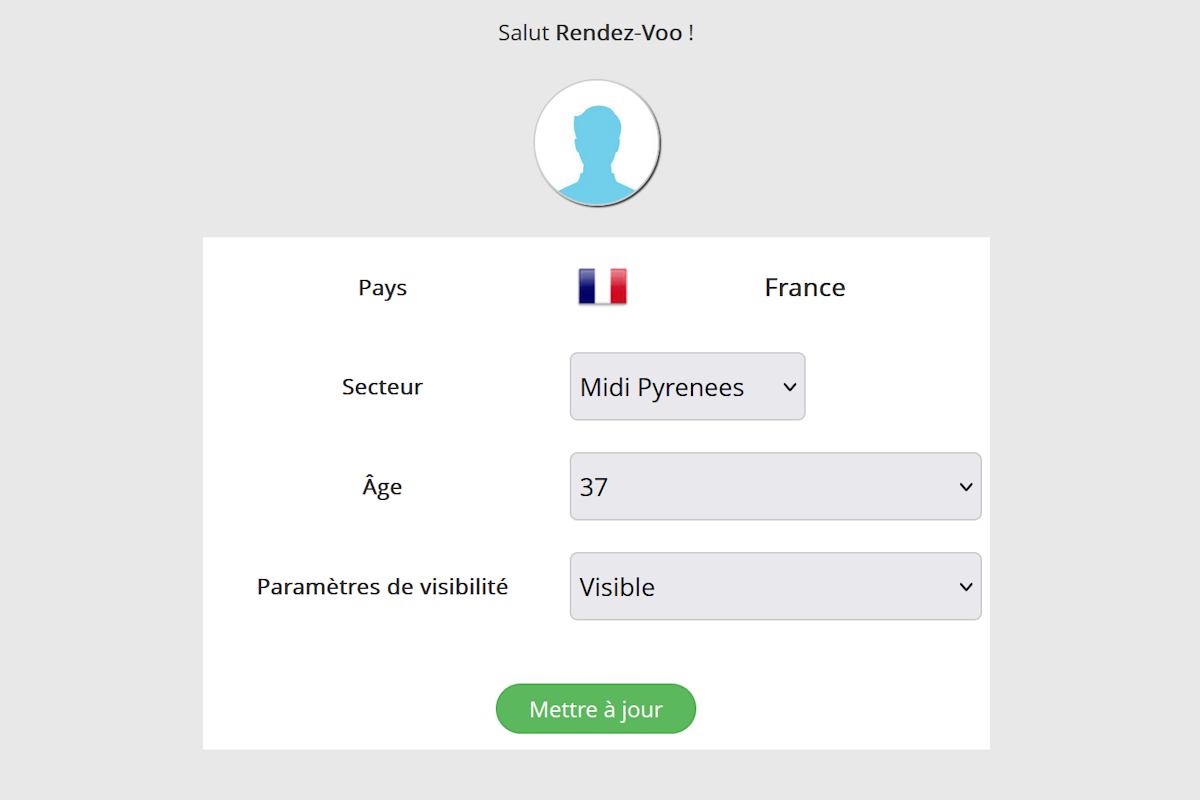Viewport: 1200px width, 800px height.
Task: Open the Paramètres de visibilité dropdown
Action: (775, 586)
